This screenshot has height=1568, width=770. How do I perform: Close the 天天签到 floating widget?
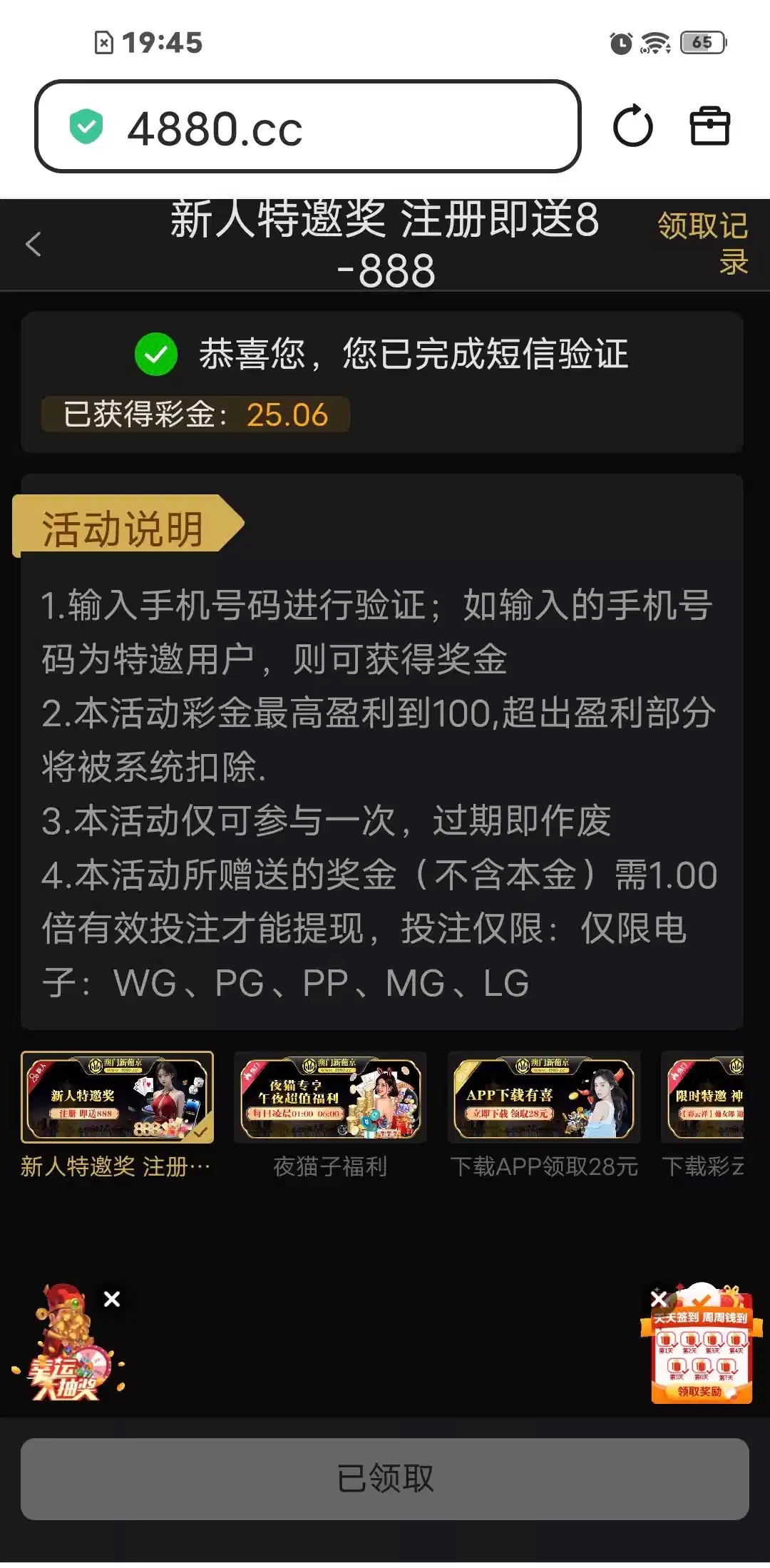click(x=659, y=1299)
